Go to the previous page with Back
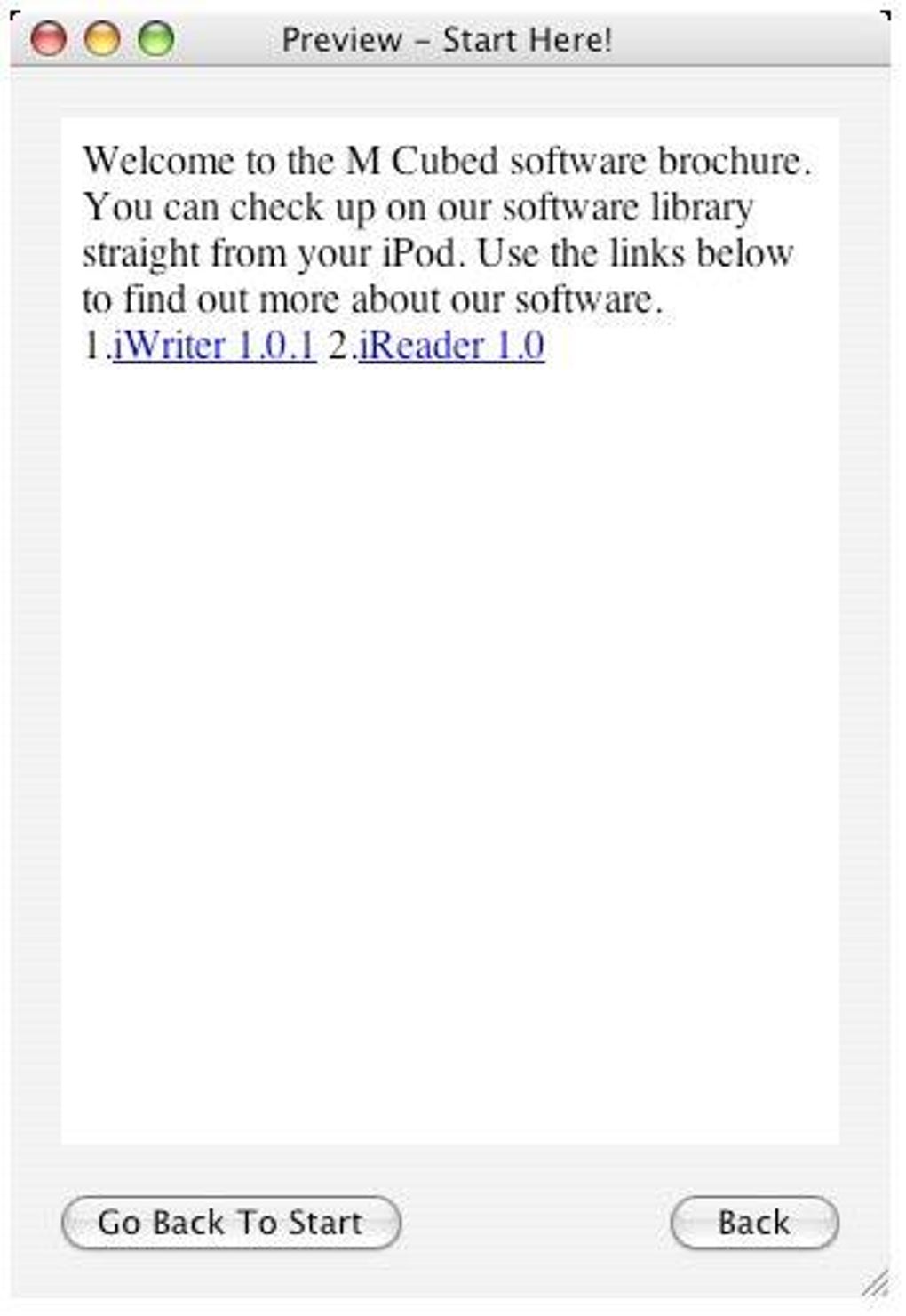 click(753, 1223)
